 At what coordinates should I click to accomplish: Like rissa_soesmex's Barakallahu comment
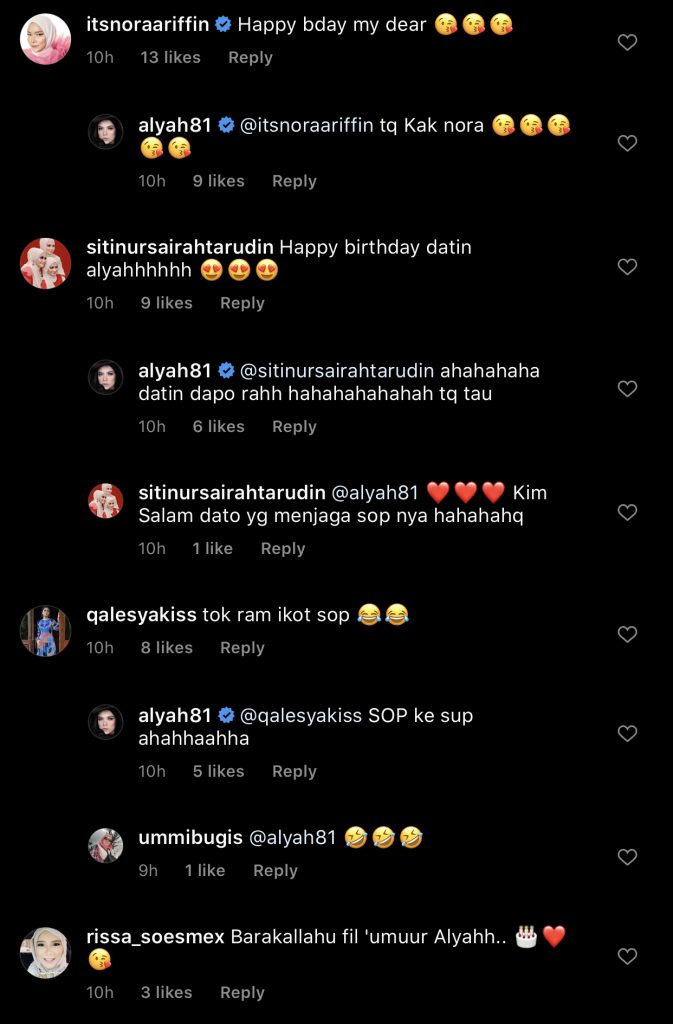click(x=627, y=957)
